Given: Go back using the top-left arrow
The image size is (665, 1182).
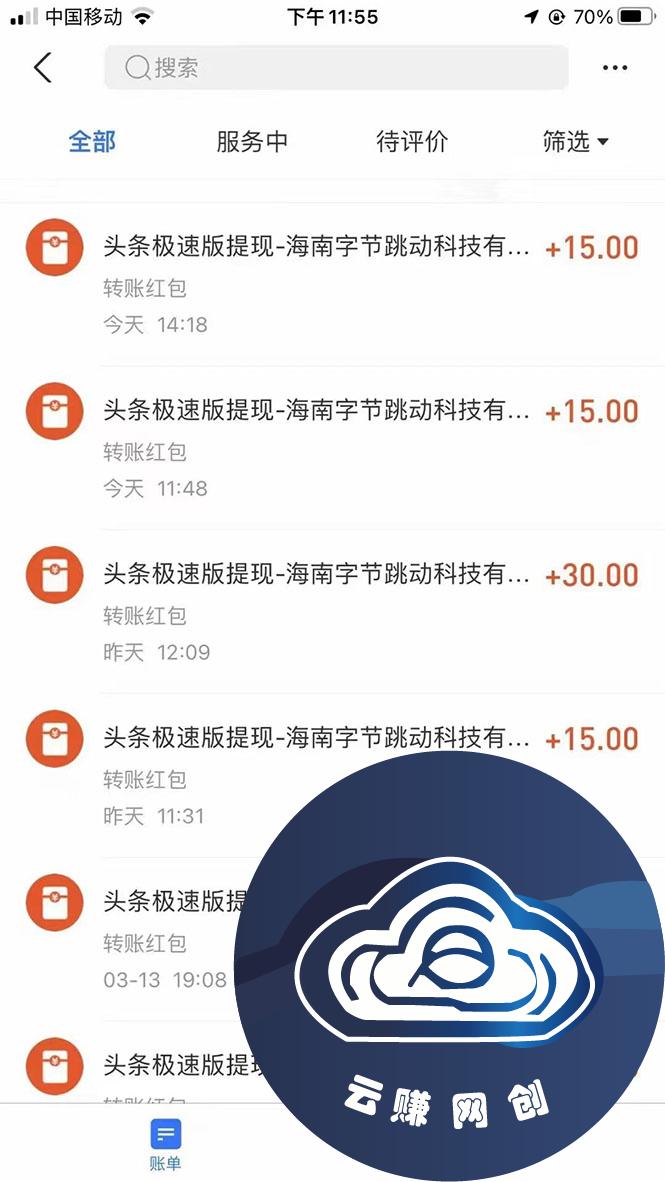Looking at the screenshot, I should 42,68.
